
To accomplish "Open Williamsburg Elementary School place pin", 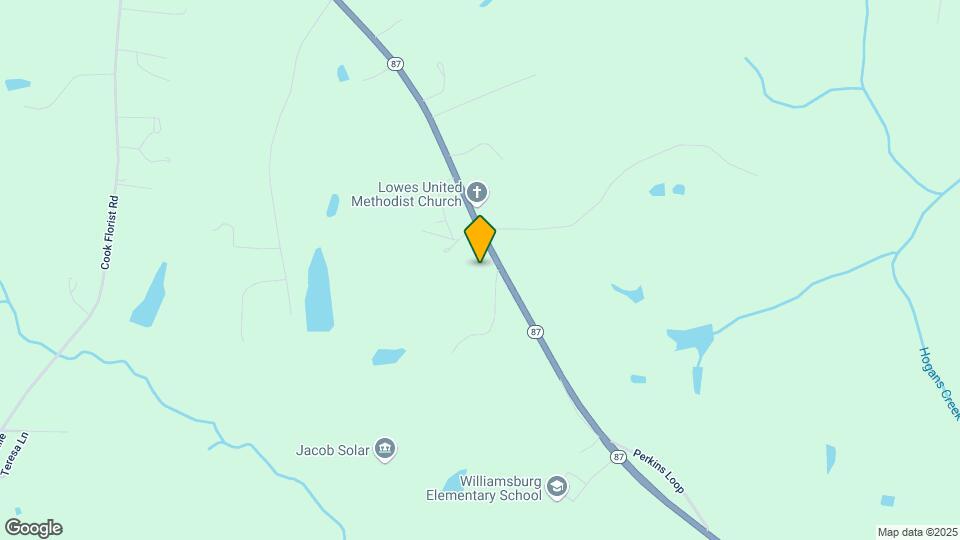I will click(x=557, y=487).
